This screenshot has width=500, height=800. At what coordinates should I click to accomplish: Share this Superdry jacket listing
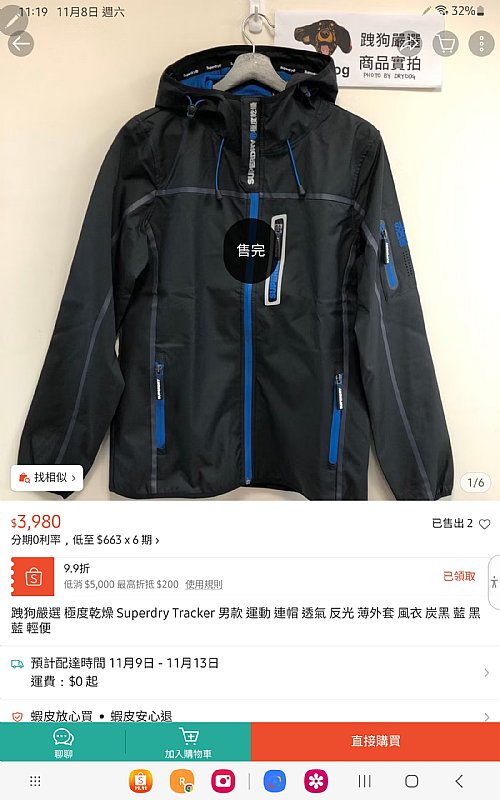pos(409,44)
